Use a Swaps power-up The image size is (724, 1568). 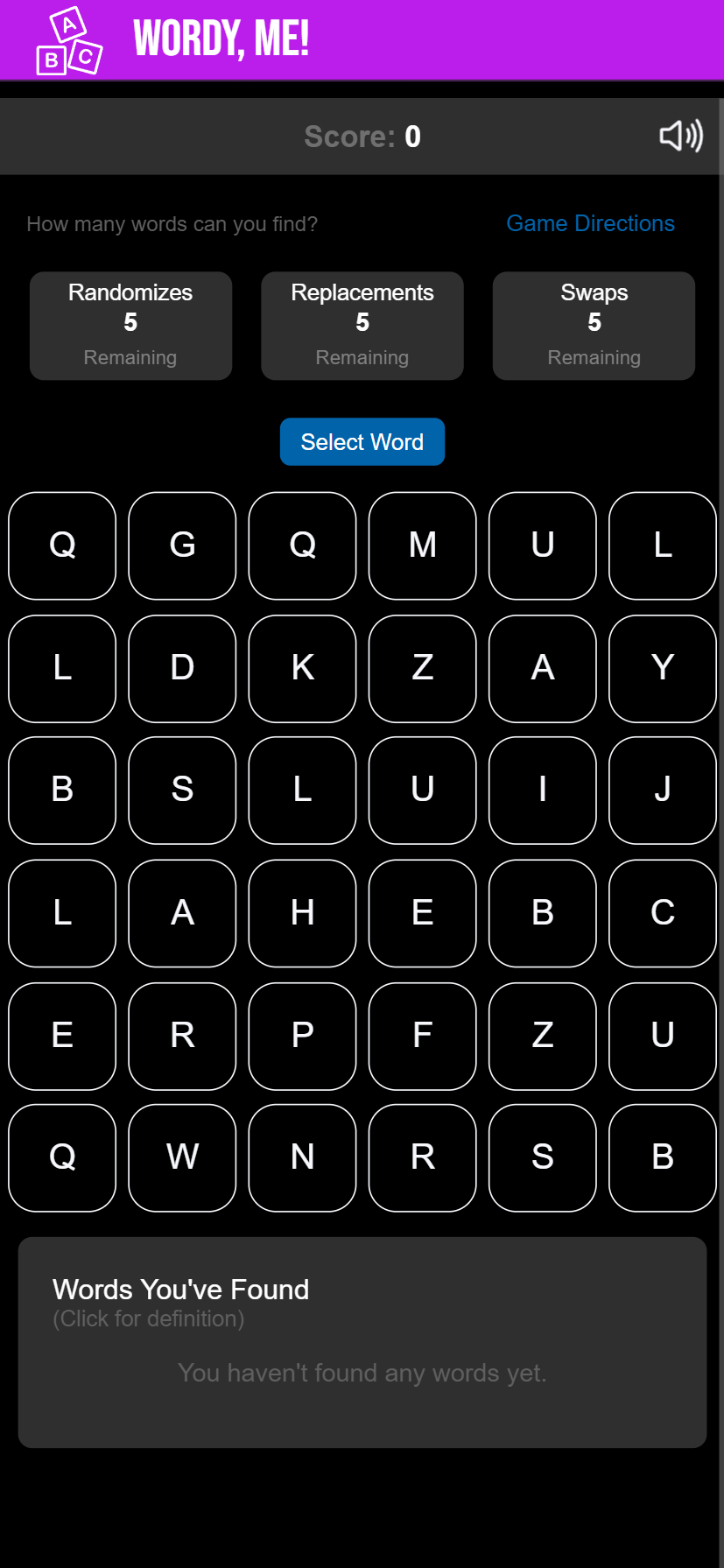(594, 325)
